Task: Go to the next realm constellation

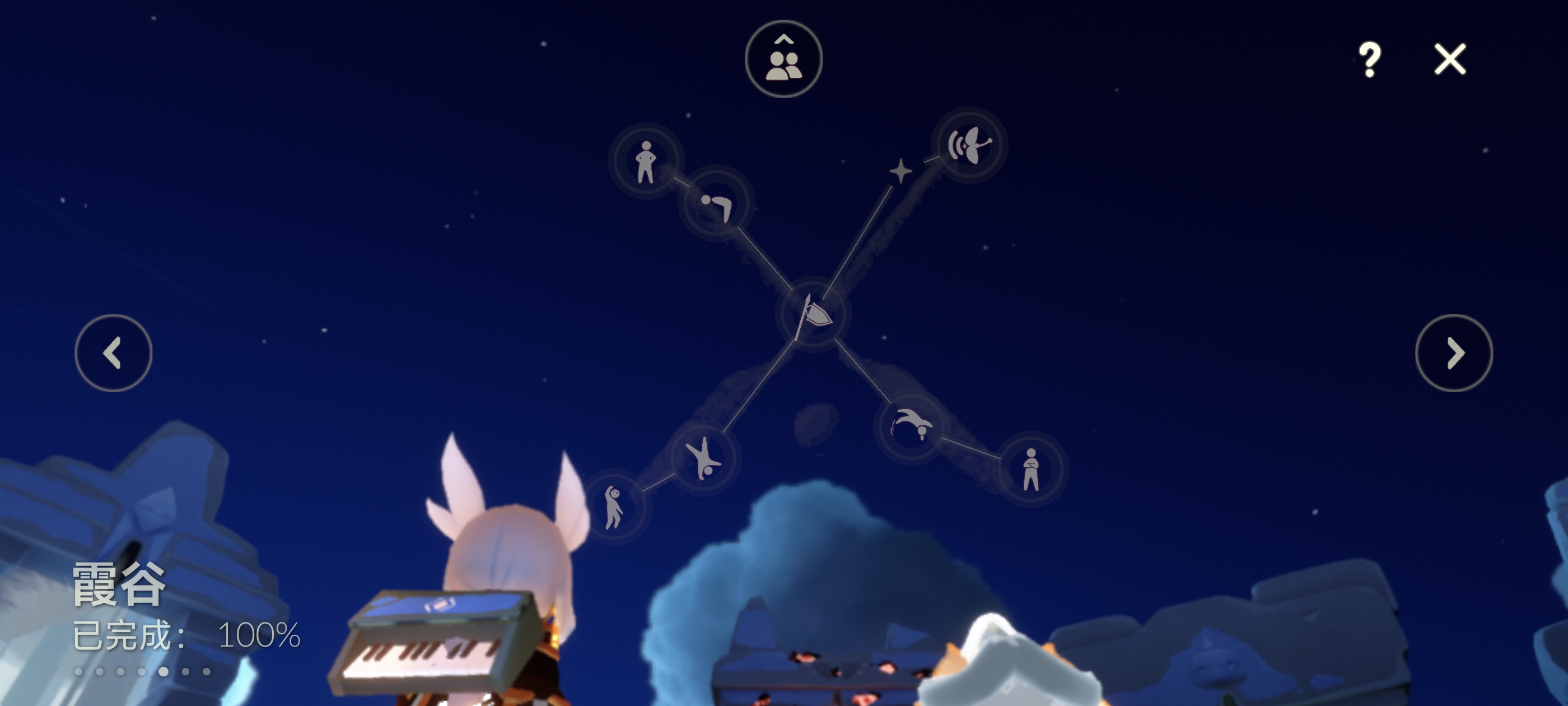Action: click(x=1454, y=352)
